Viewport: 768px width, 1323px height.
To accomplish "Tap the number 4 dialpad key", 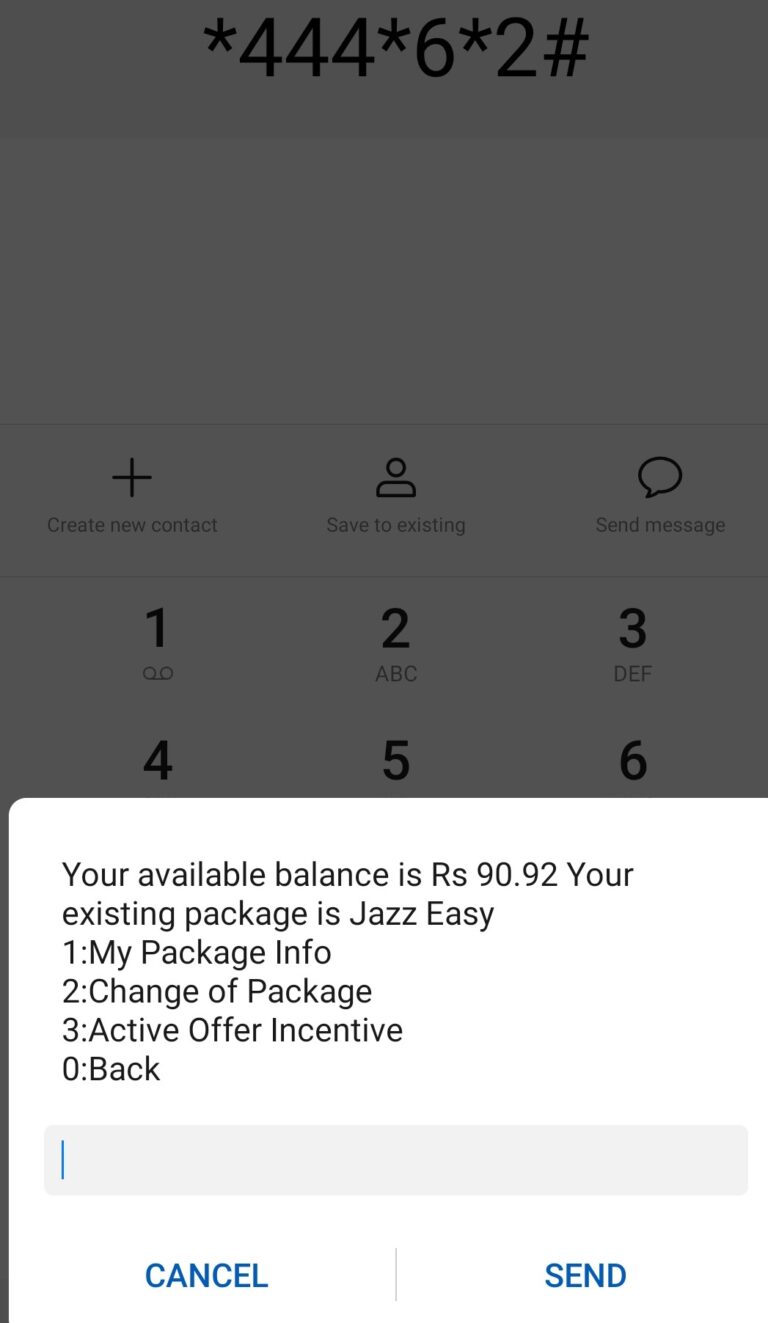I will 157,760.
